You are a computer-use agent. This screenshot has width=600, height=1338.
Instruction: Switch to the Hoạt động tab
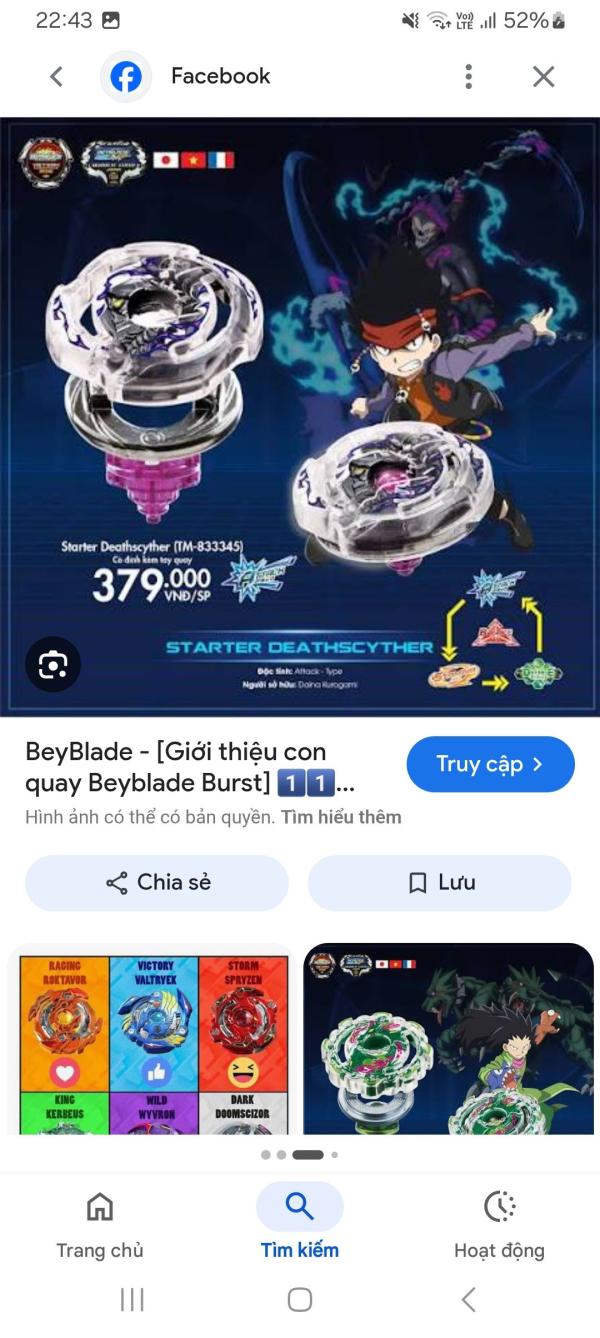[499, 1225]
